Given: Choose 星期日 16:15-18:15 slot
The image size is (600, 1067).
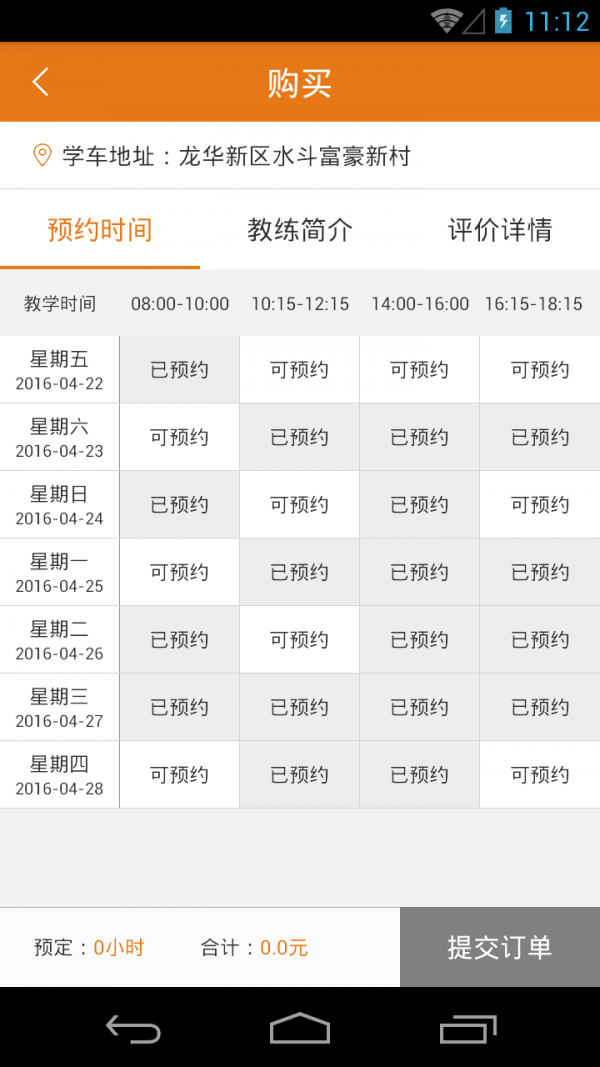Looking at the screenshot, I should tap(540, 504).
